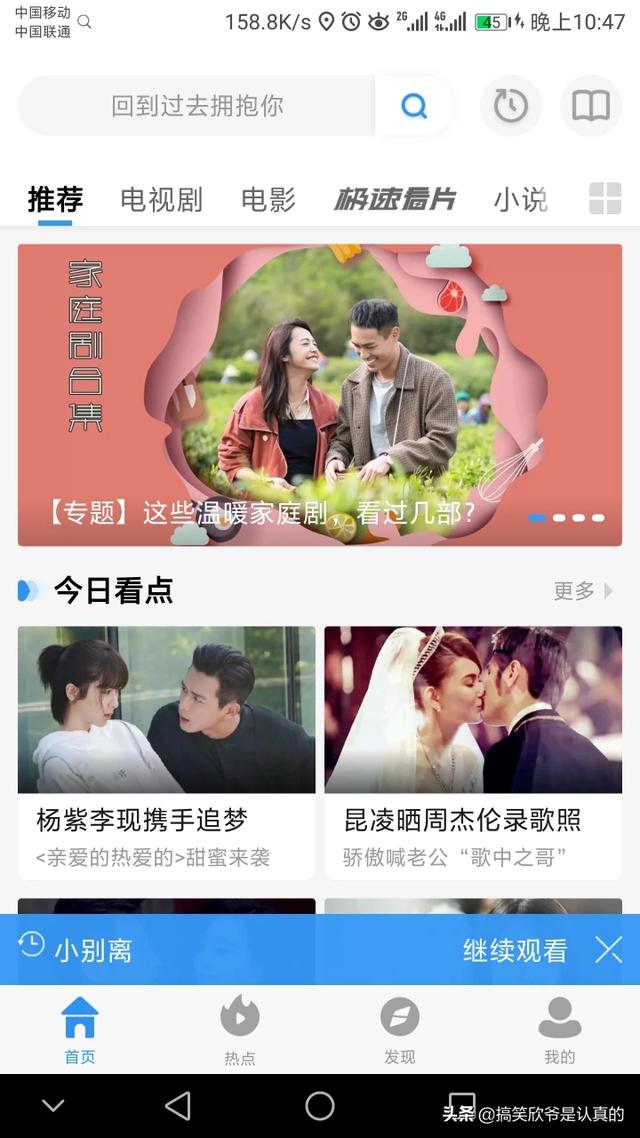640x1138 pixels.
Task: Open the bookshelf book icon
Action: point(591,106)
